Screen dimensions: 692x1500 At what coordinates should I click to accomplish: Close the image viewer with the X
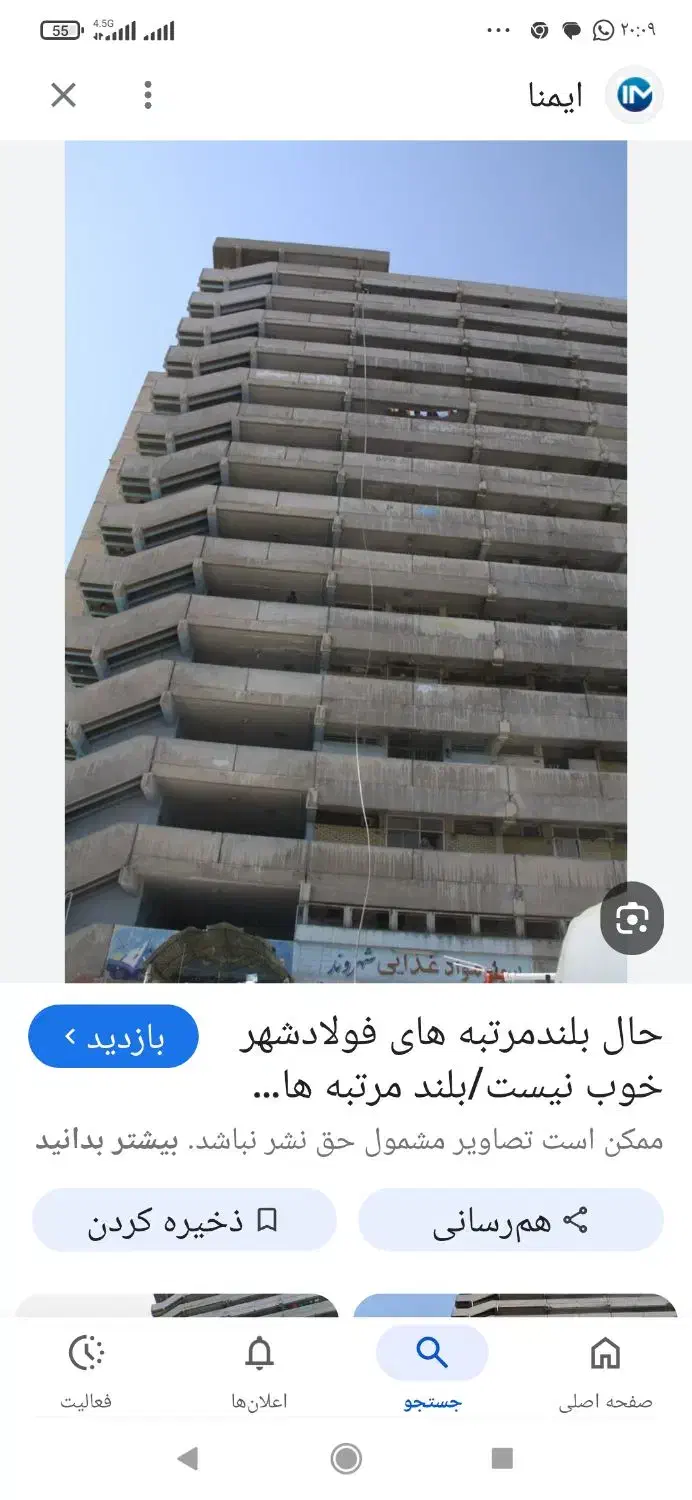point(63,96)
